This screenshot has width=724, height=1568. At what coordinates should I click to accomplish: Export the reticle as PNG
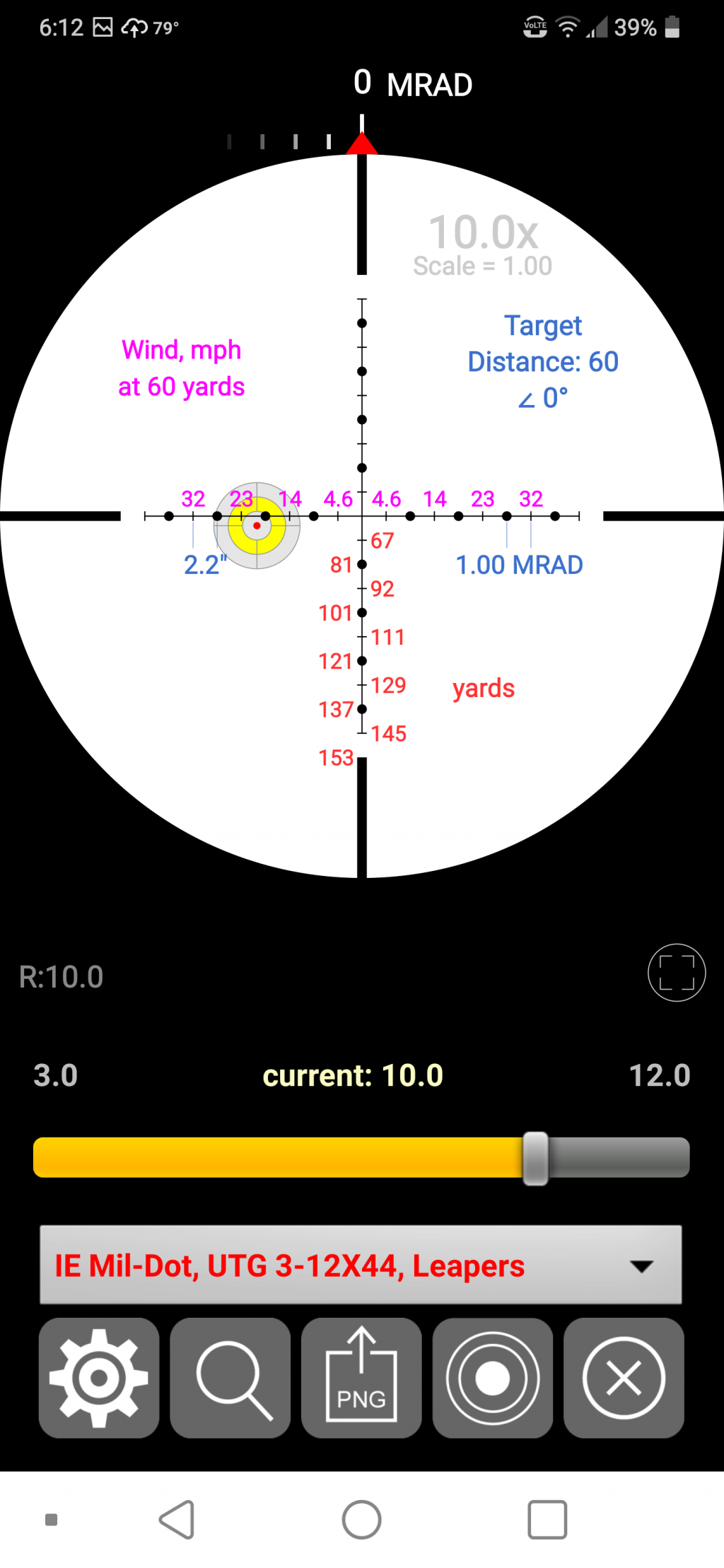coord(361,1377)
